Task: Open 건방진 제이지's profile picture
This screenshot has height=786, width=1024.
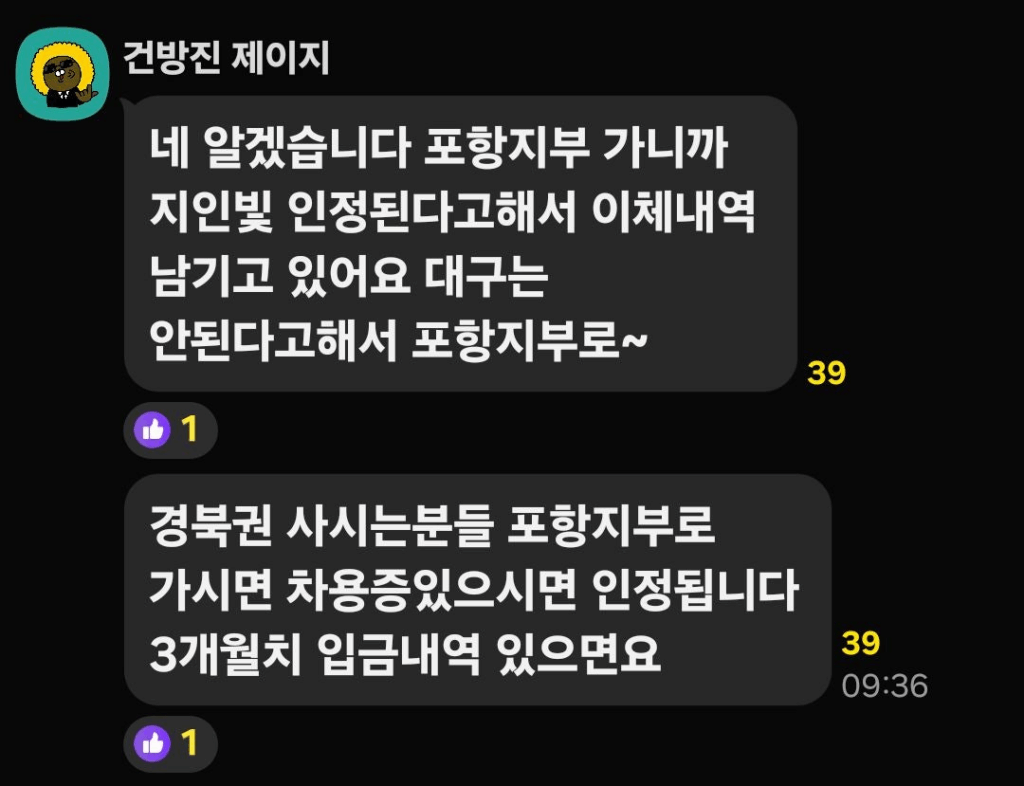Action: pyautogui.click(x=62, y=73)
